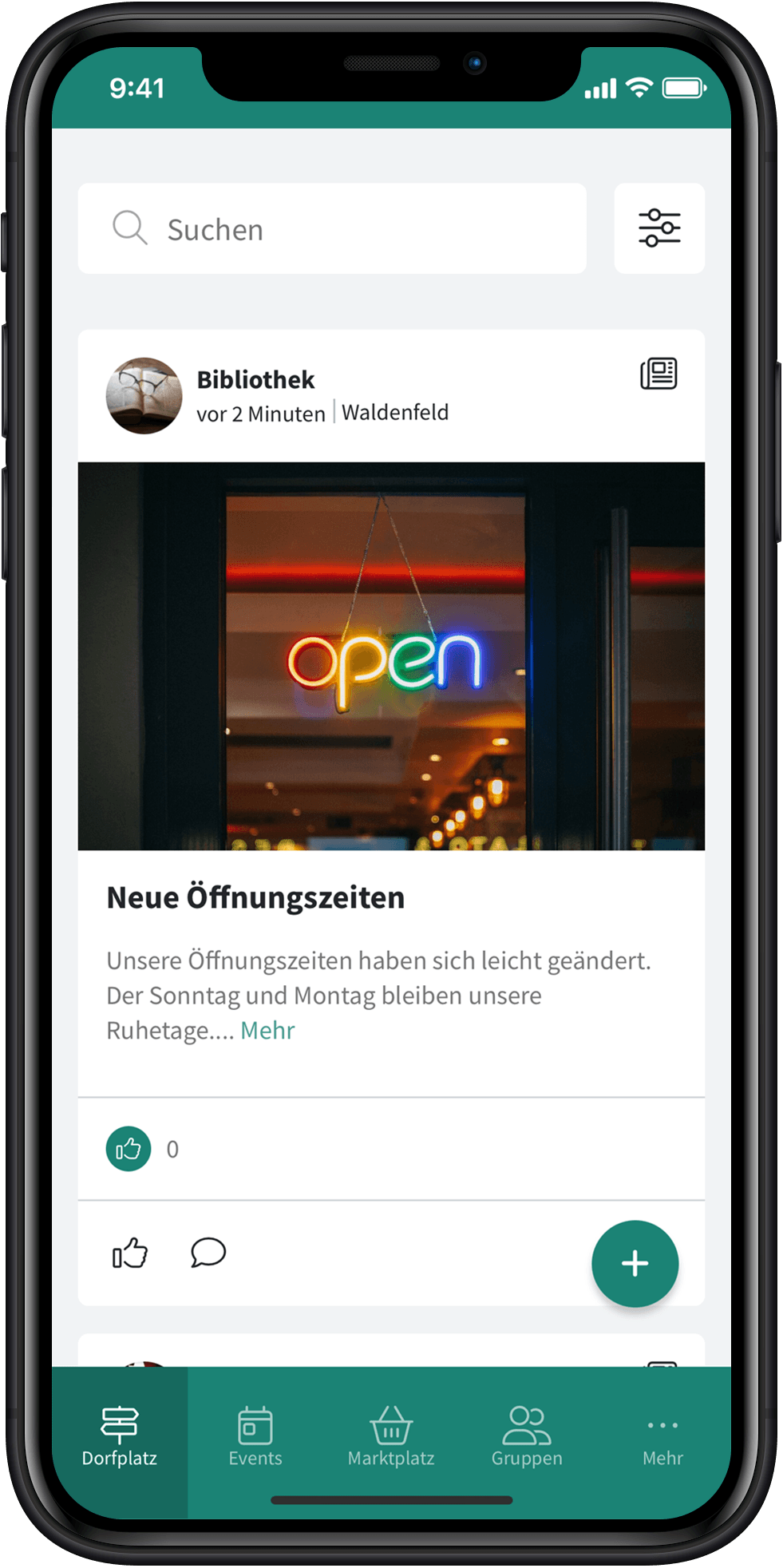
Task: Open the Mehr tab in navigation
Action: pos(662,1437)
